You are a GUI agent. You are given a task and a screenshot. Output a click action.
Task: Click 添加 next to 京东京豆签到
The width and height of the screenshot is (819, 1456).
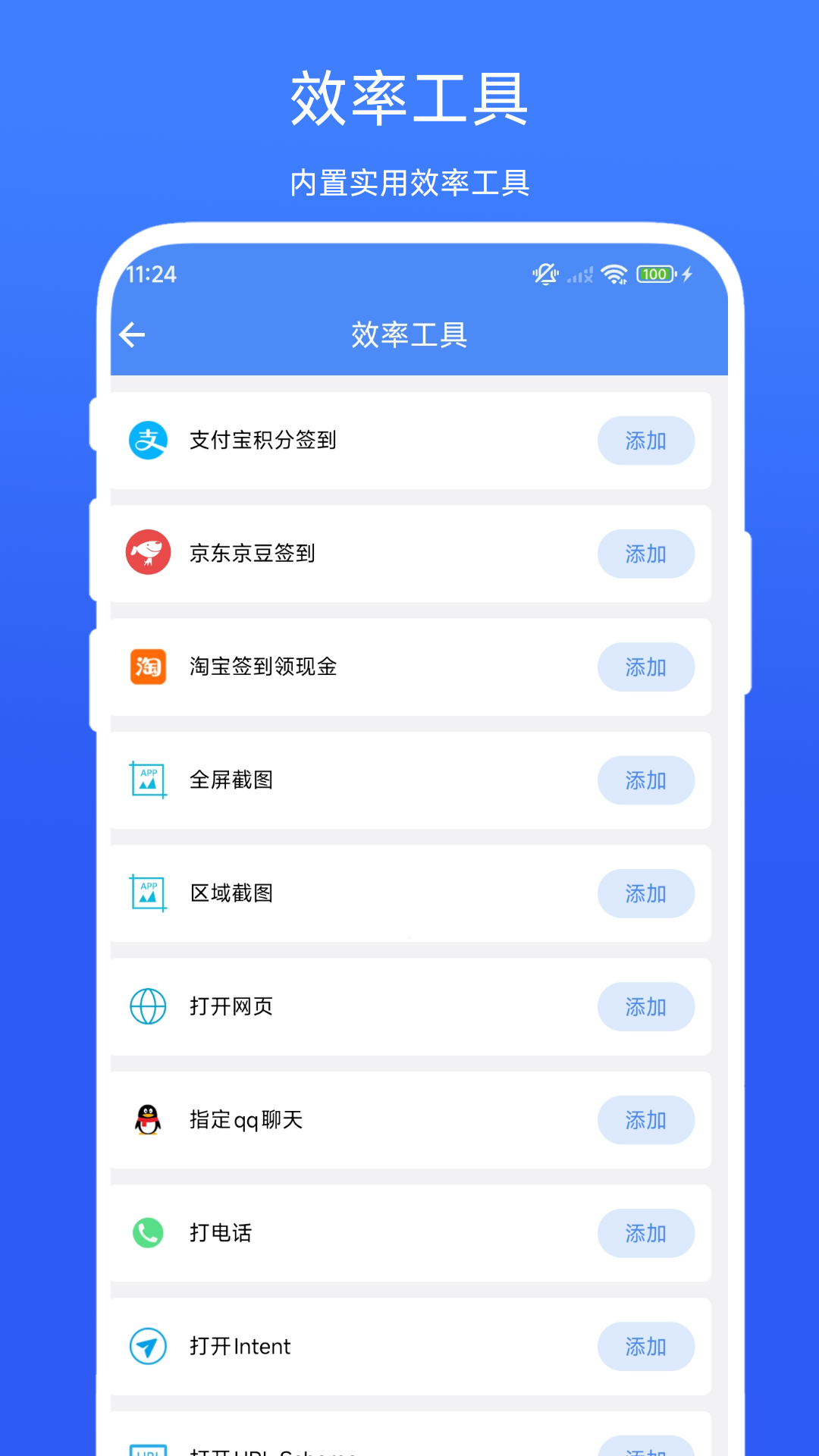(646, 554)
